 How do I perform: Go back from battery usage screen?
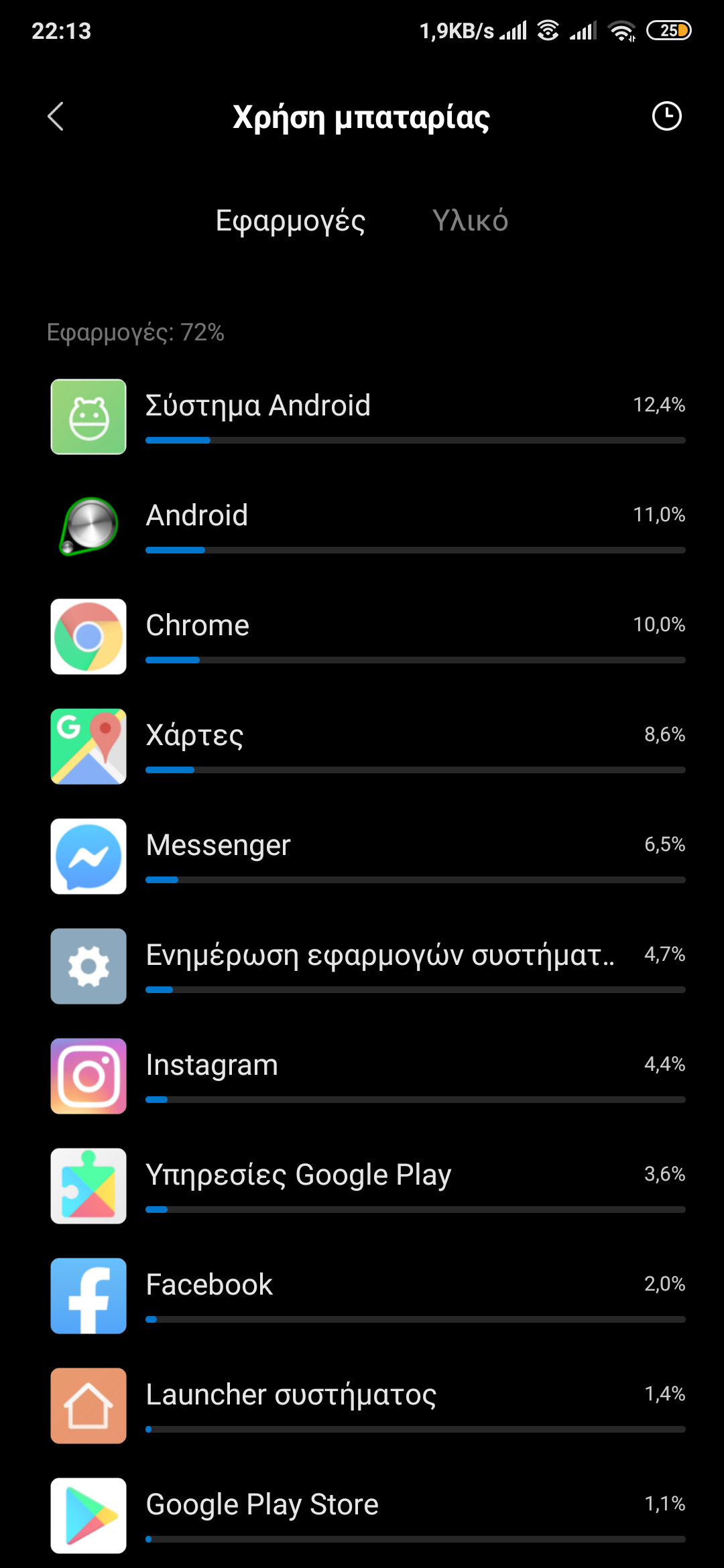click(56, 117)
